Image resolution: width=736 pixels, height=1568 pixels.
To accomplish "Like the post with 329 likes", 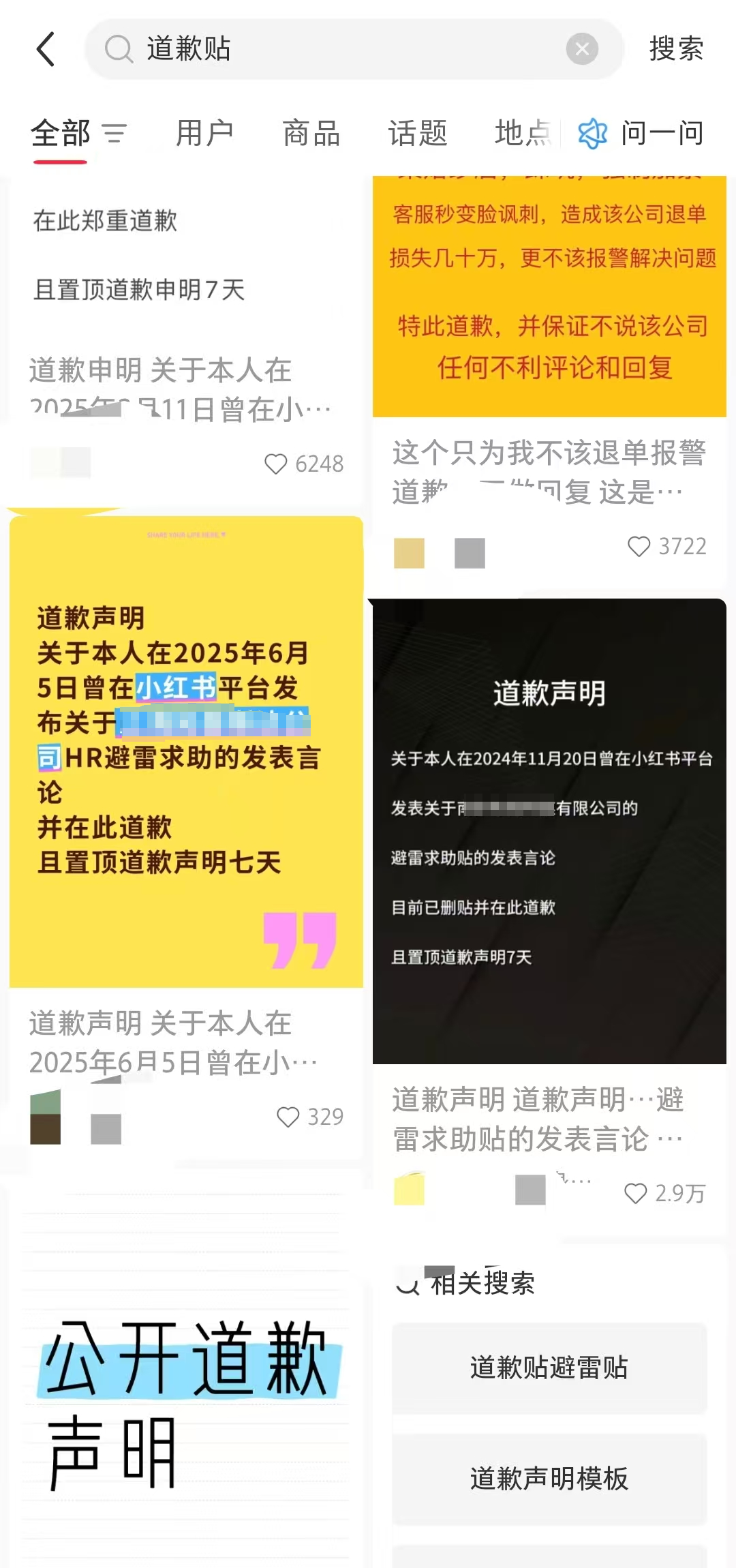I will [x=288, y=1117].
